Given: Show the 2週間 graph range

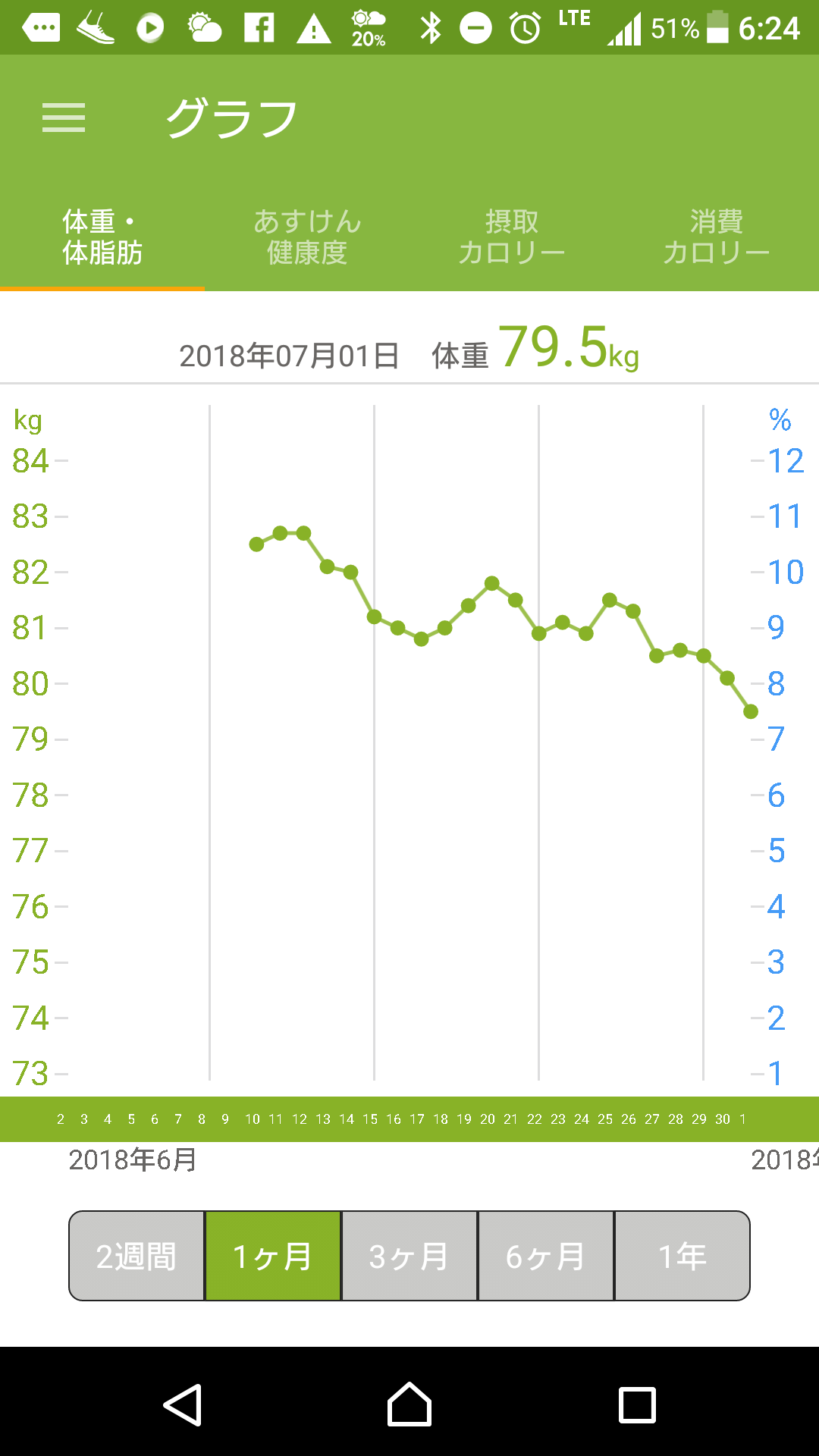Looking at the screenshot, I should tap(136, 1256).
